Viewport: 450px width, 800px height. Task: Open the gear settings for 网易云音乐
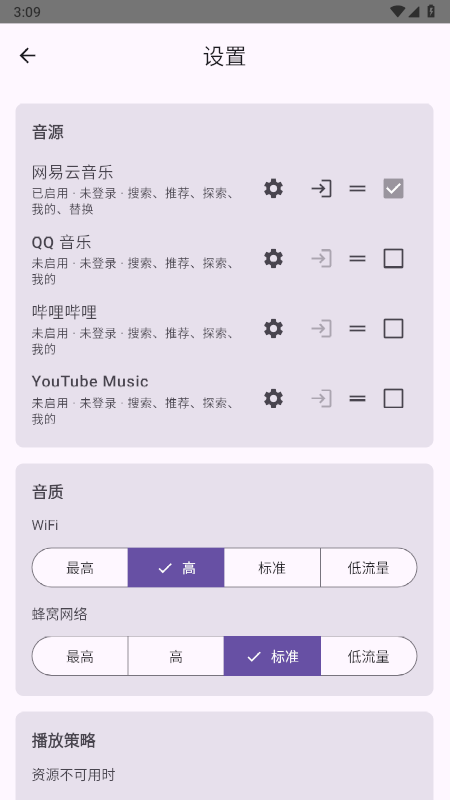[273, 189]
